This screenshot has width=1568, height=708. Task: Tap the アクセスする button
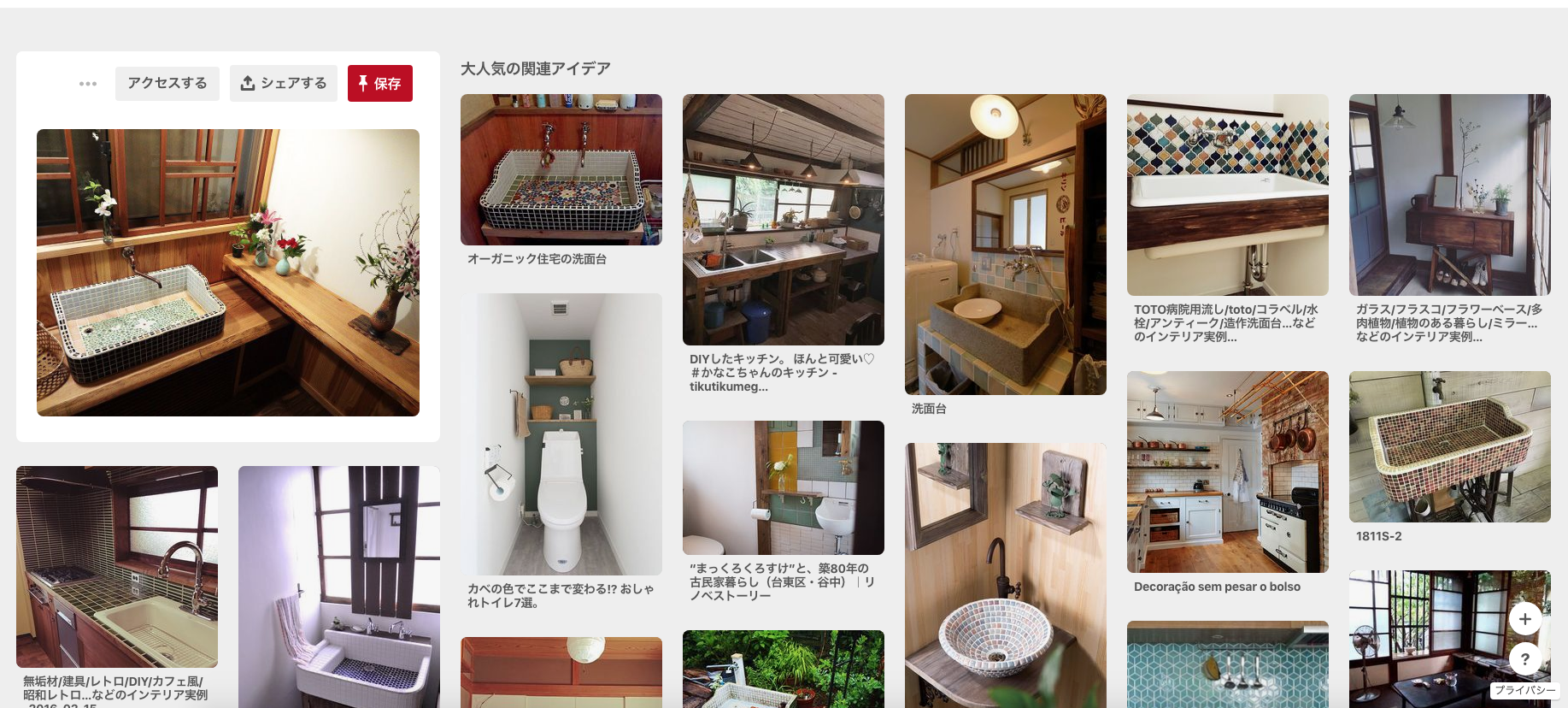(167, 84)
